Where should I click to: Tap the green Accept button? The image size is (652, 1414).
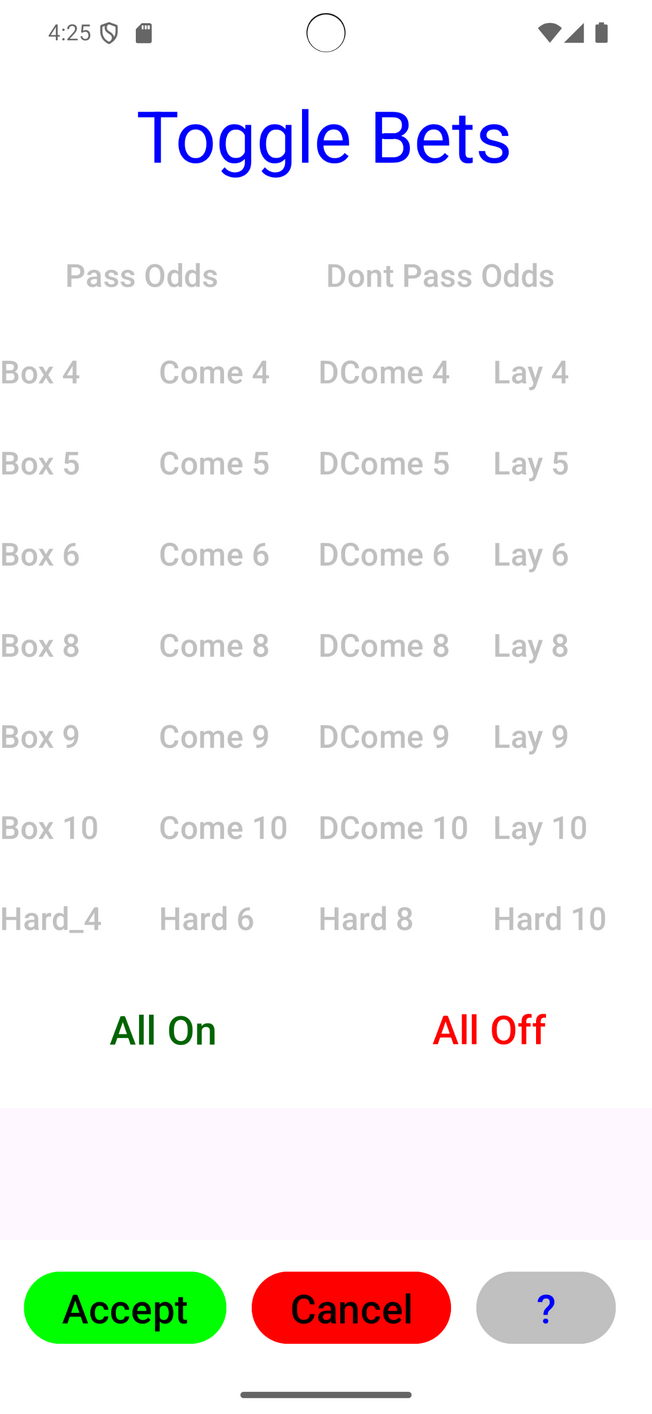pos(125,1308)
